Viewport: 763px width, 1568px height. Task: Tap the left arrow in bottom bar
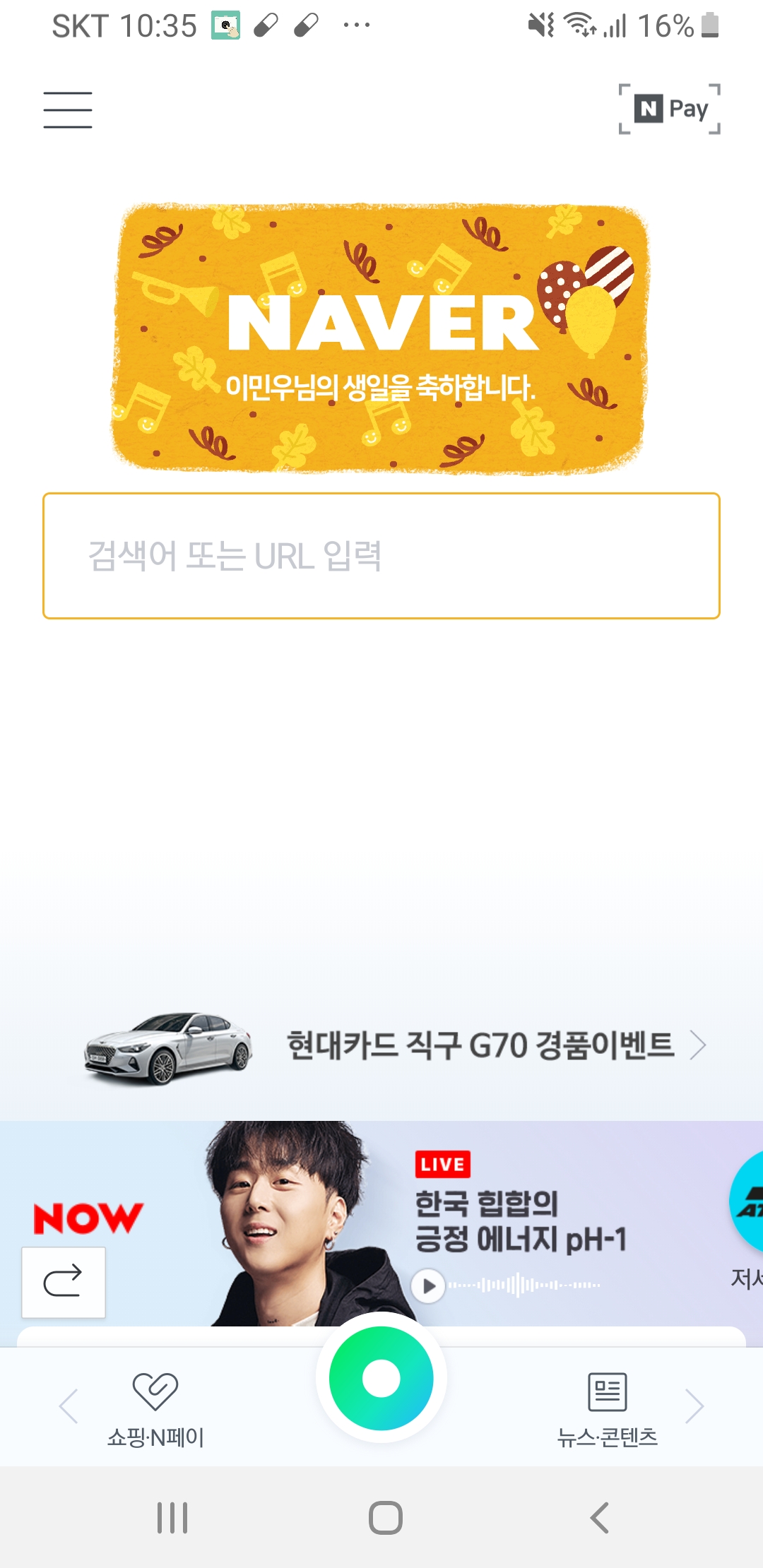tap(69, 1406)
